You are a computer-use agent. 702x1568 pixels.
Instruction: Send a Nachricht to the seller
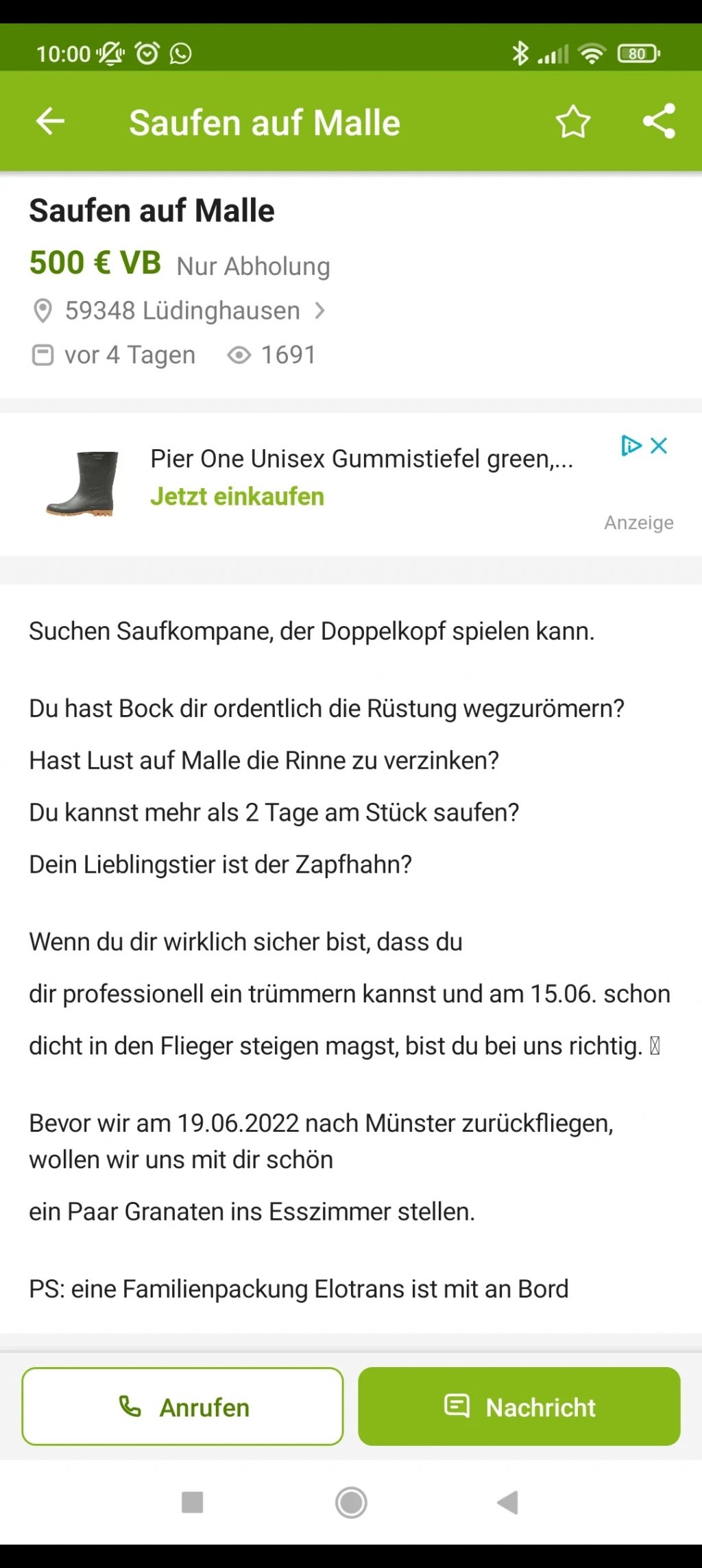tap(519, 1406)
